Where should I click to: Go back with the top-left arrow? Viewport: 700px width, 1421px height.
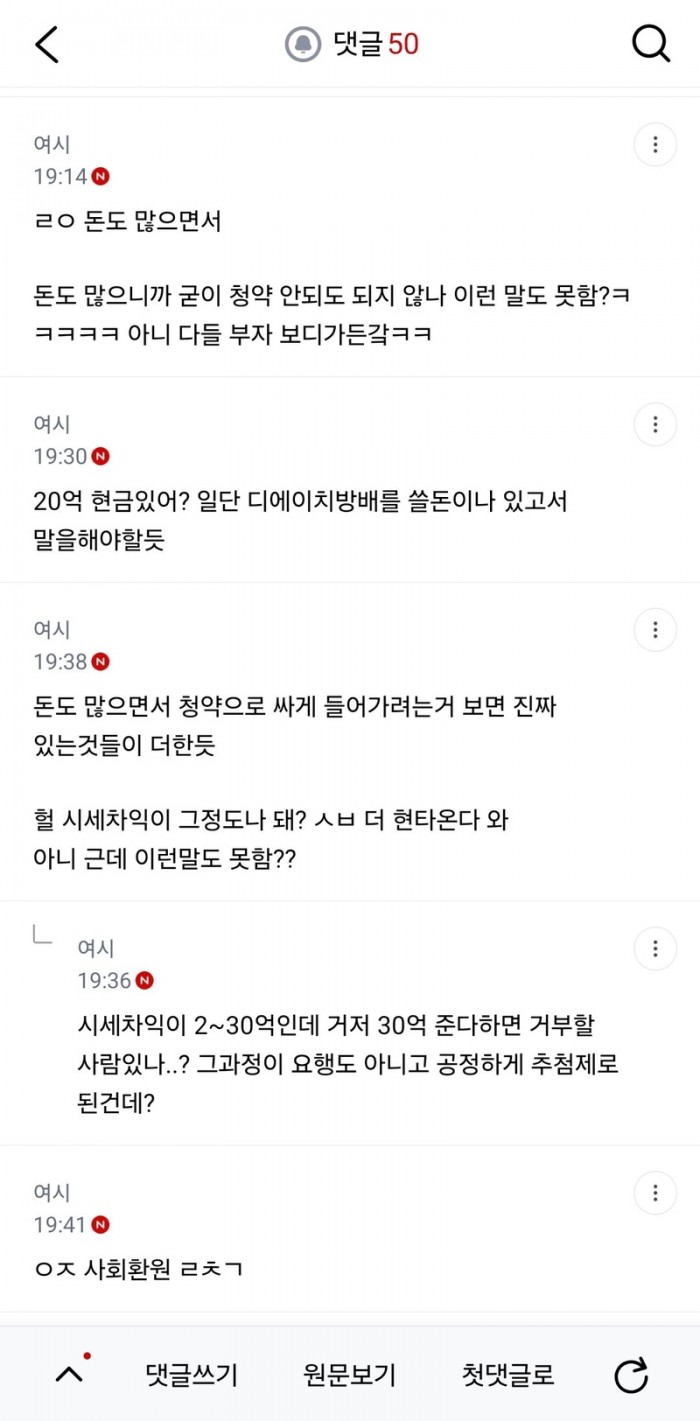point(47,44)
